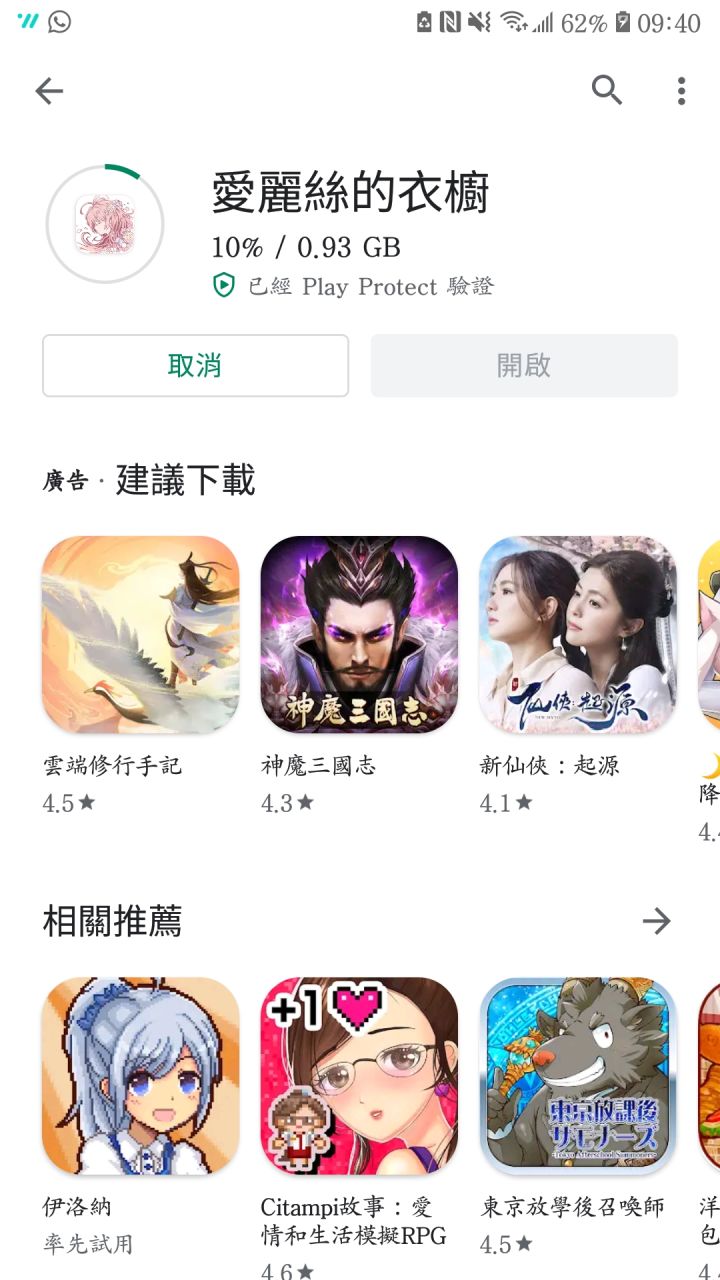The height and width of the screenshot is (1280, 720).
Task: Go back using the arrow icon
Action: [x=49, y=91]
